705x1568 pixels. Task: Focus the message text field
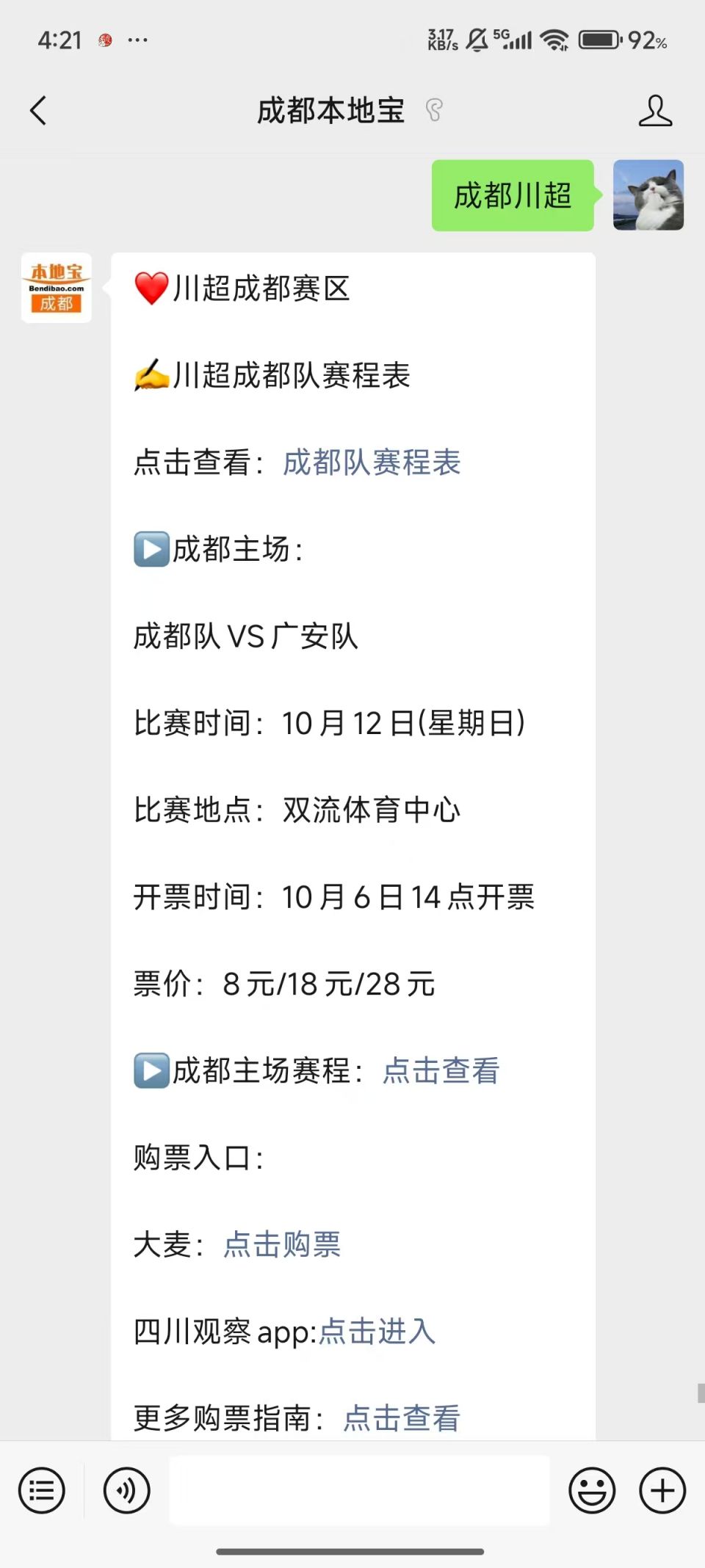pos(359,1490)
